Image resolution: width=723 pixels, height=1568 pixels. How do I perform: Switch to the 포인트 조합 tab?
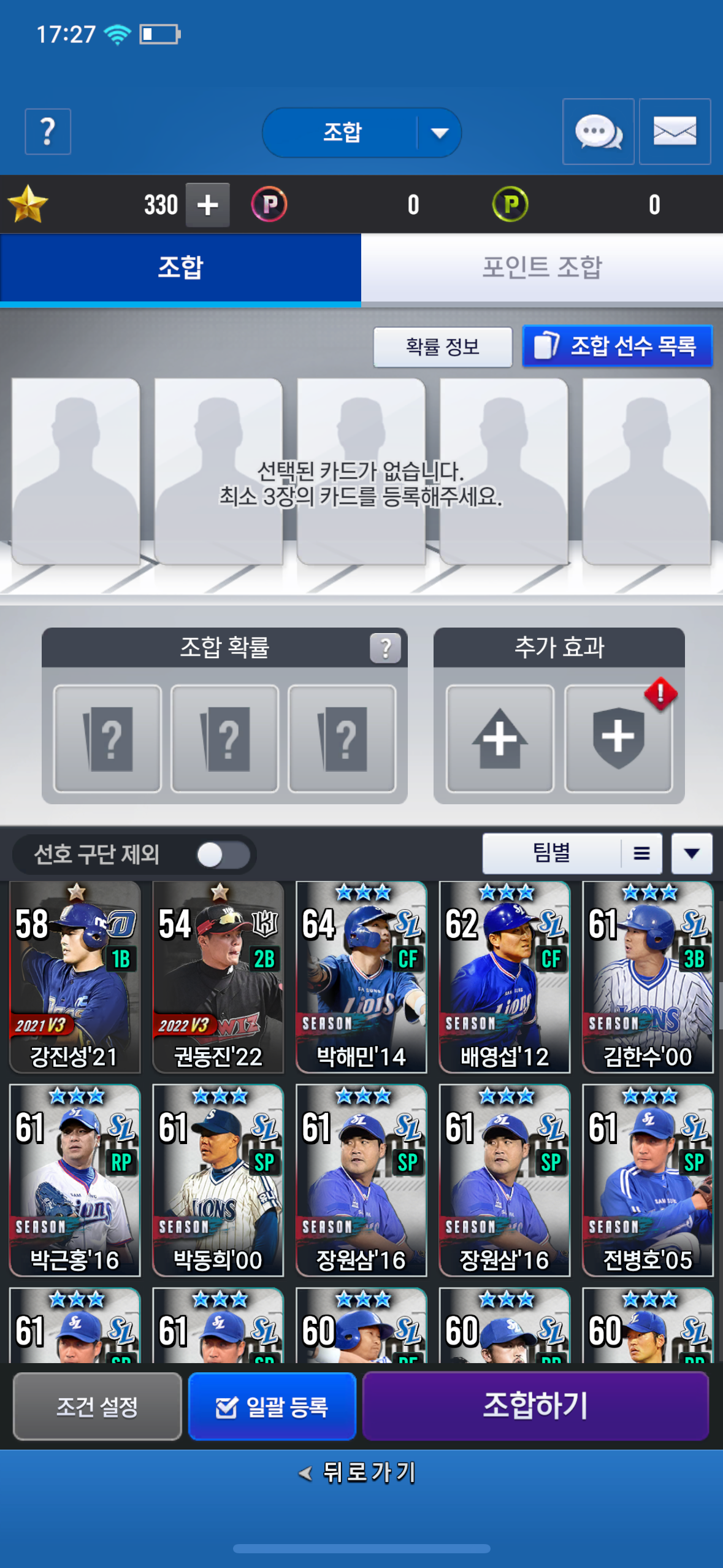[x=541, y=267]
